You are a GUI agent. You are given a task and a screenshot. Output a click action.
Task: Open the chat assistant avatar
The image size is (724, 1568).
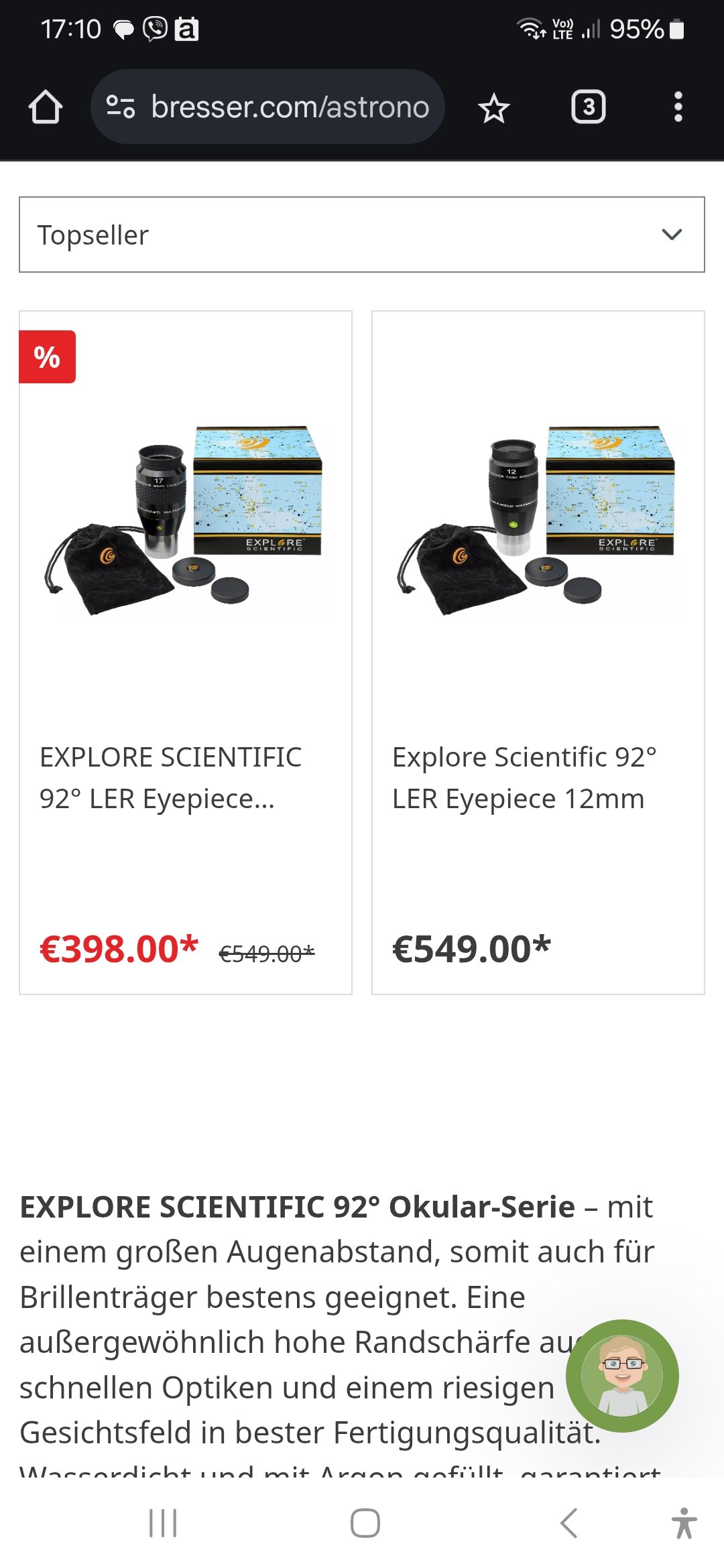pos(622,1376)
